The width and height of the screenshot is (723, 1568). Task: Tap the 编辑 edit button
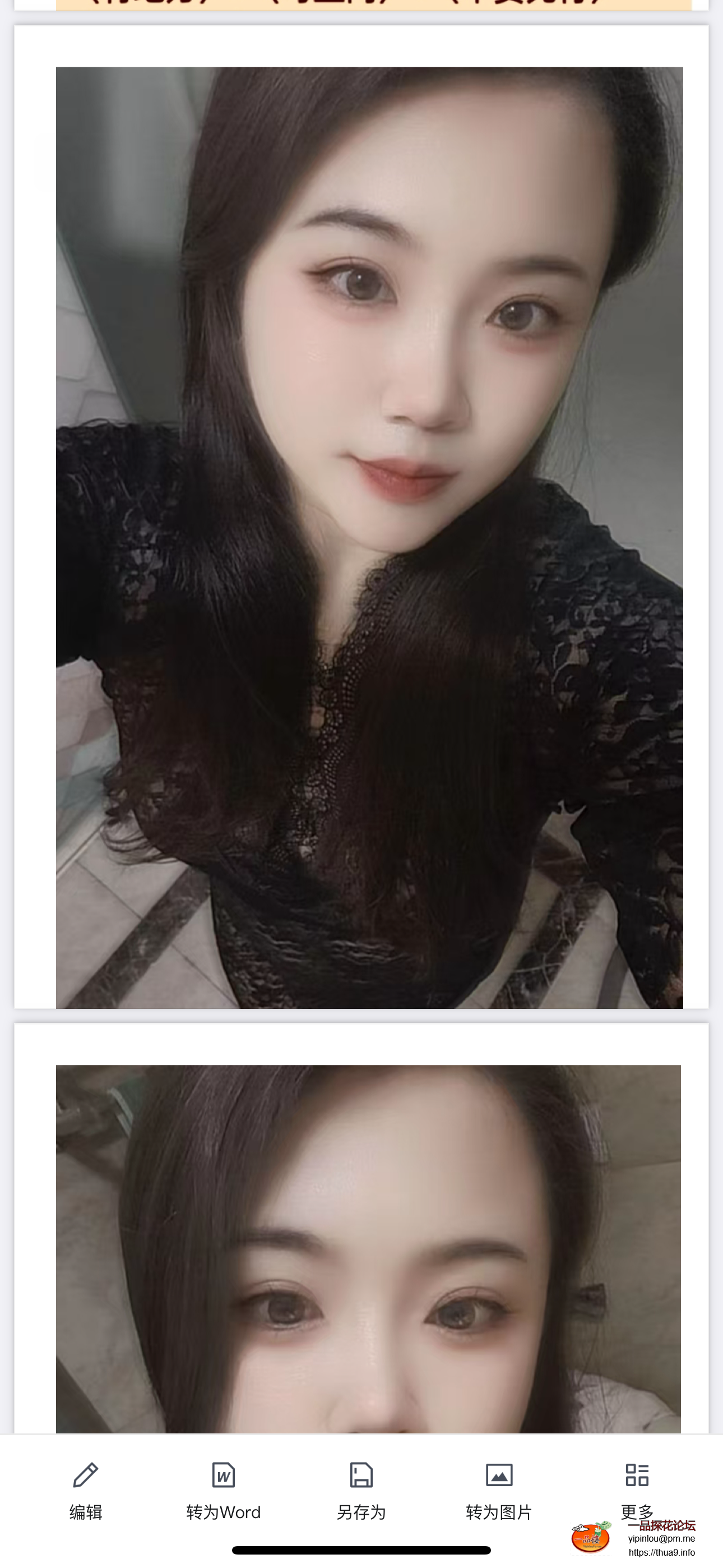[x=86, y=1489]
